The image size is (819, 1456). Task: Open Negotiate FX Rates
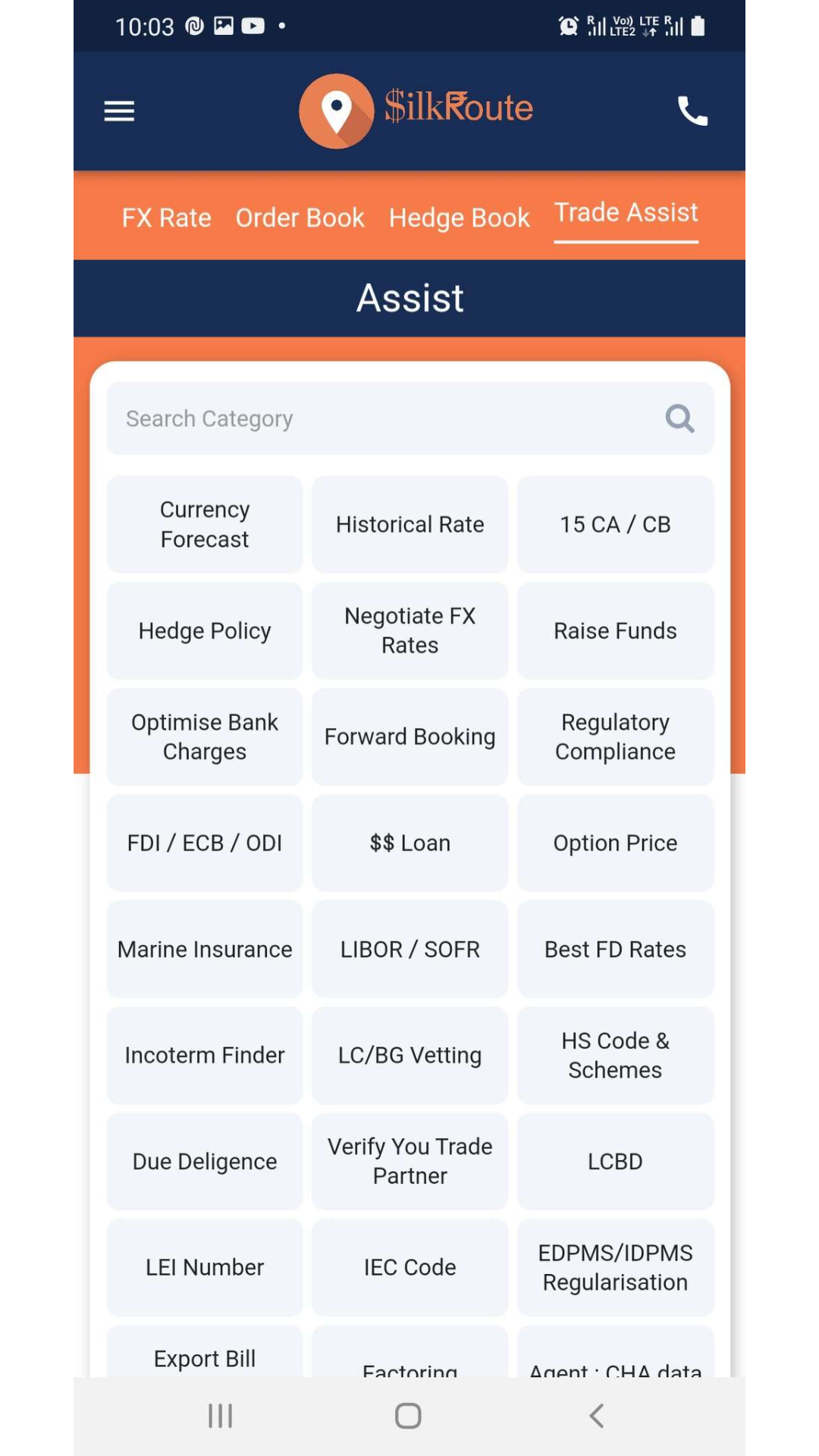(410, 630)
